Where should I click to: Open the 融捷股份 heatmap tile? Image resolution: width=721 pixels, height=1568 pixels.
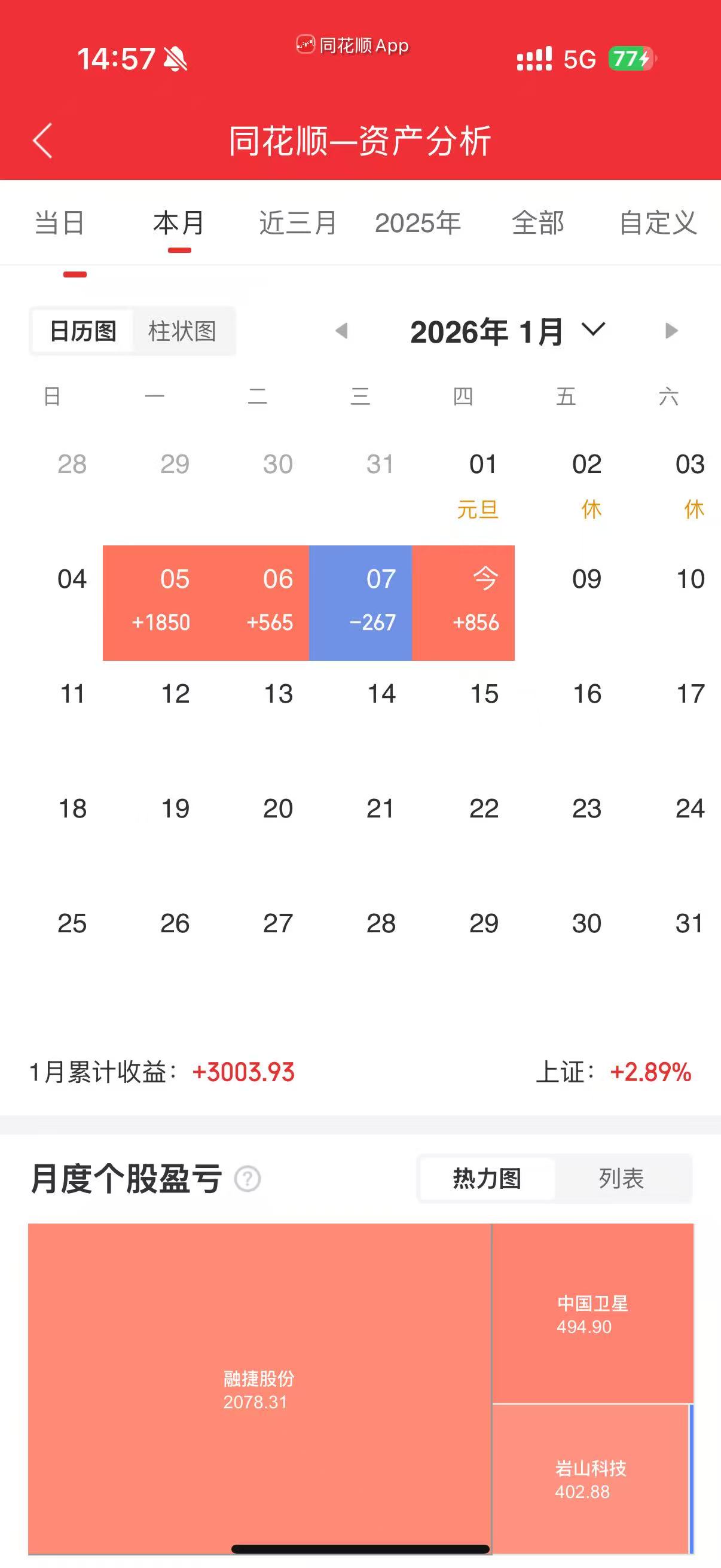coord(260,1389)
